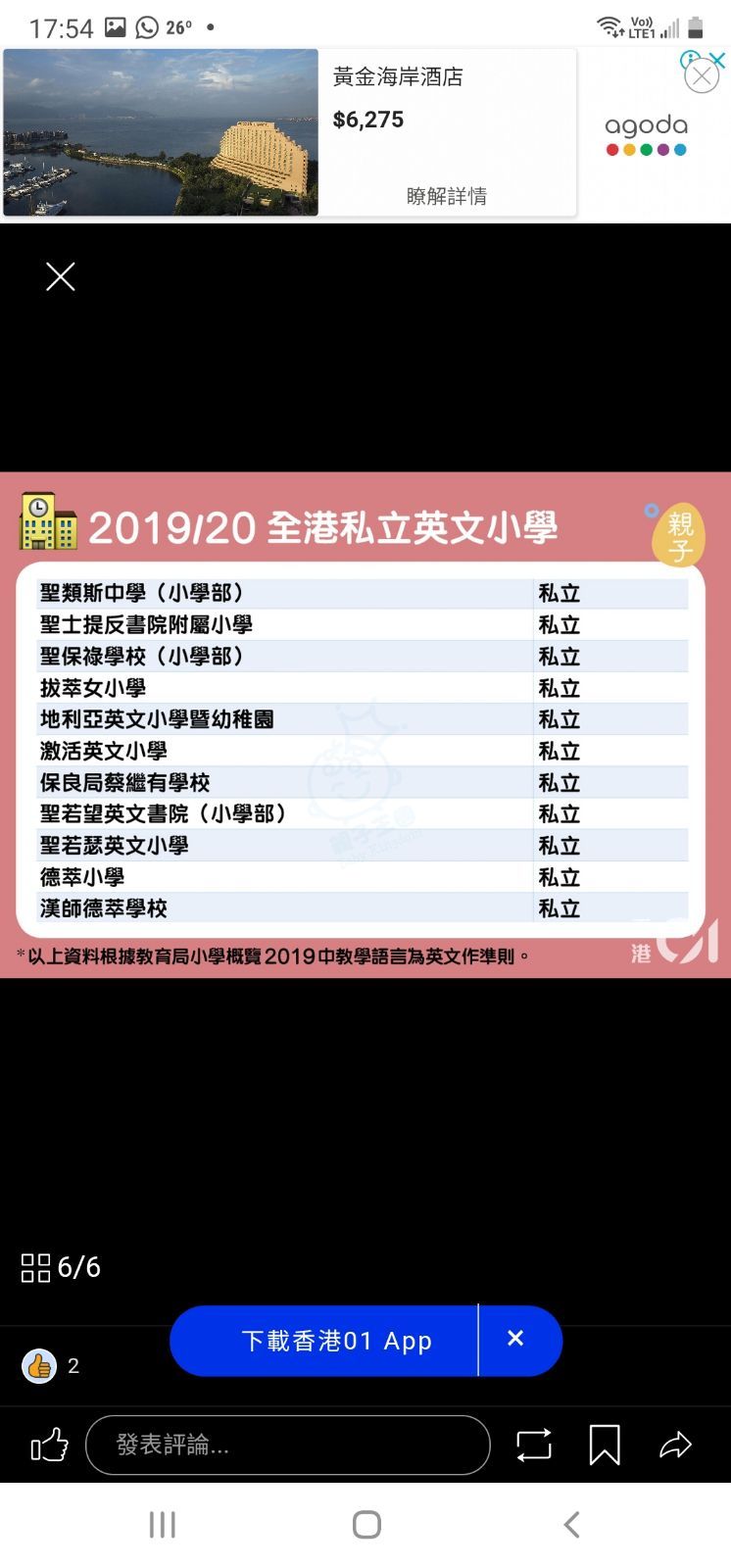Go back using system navigation

(x=572, y=1525)
